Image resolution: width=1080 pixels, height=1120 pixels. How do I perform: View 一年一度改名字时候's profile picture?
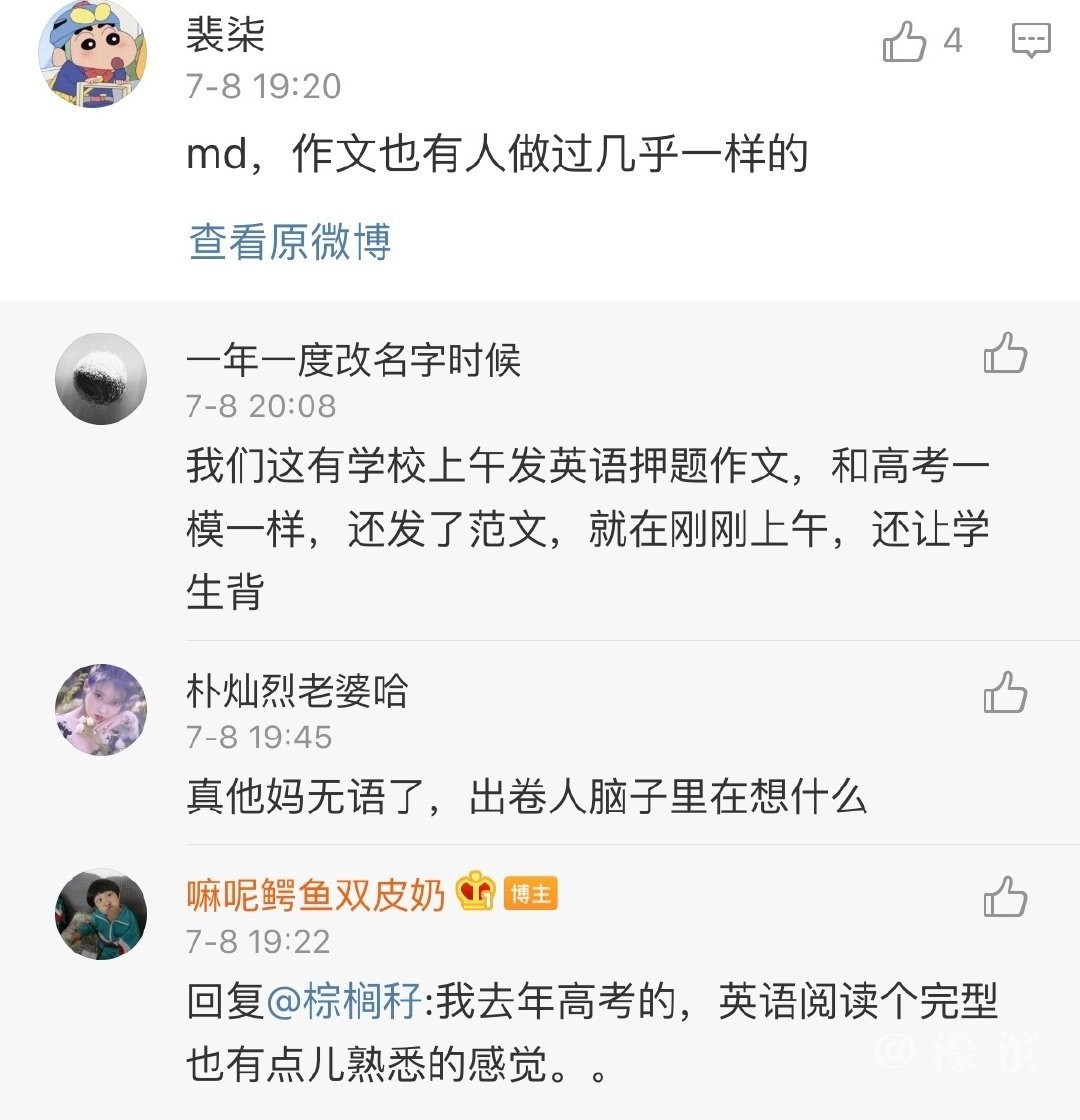tap(100, 379)
